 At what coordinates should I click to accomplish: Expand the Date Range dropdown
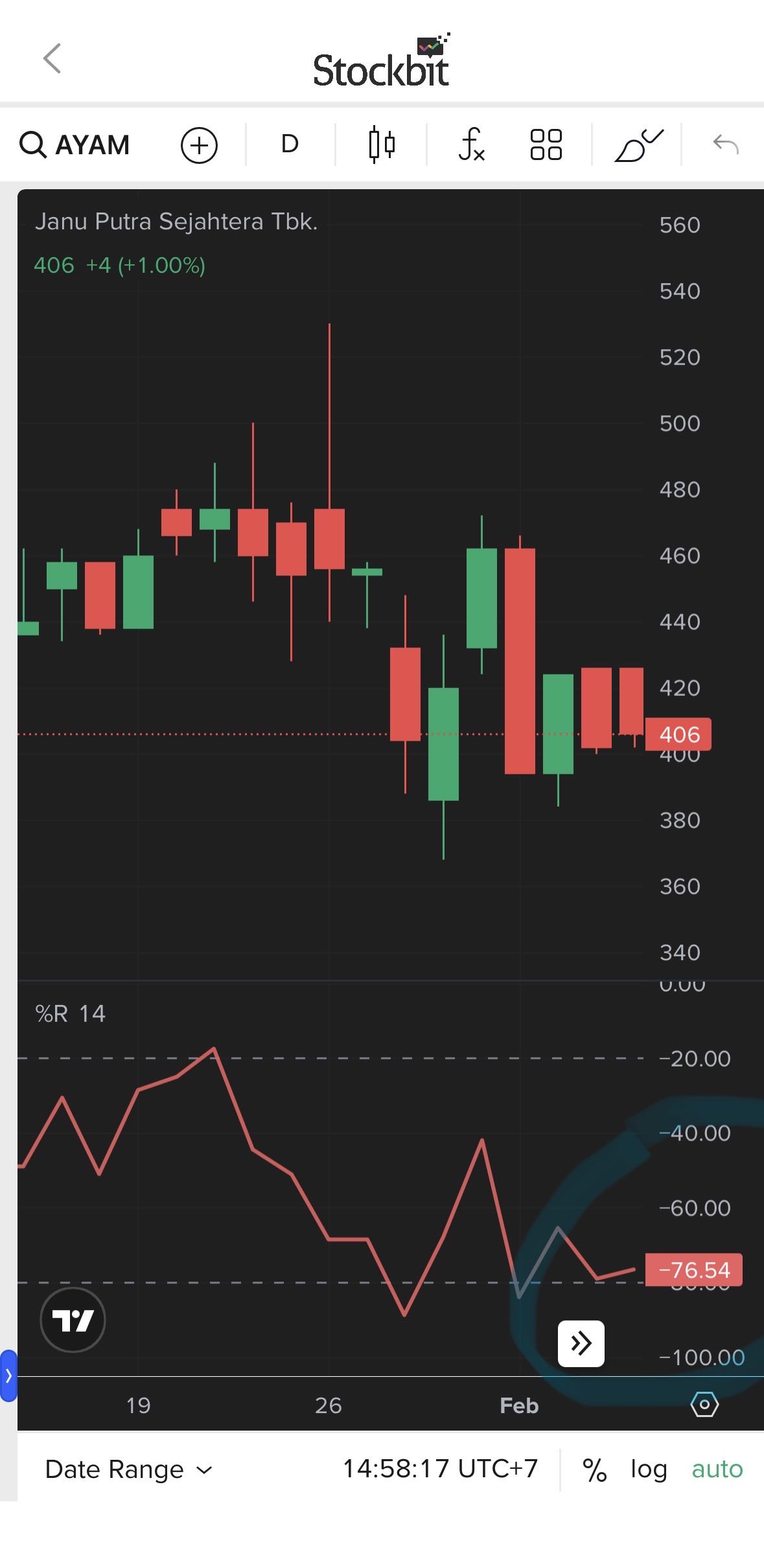pos(128,1470)
